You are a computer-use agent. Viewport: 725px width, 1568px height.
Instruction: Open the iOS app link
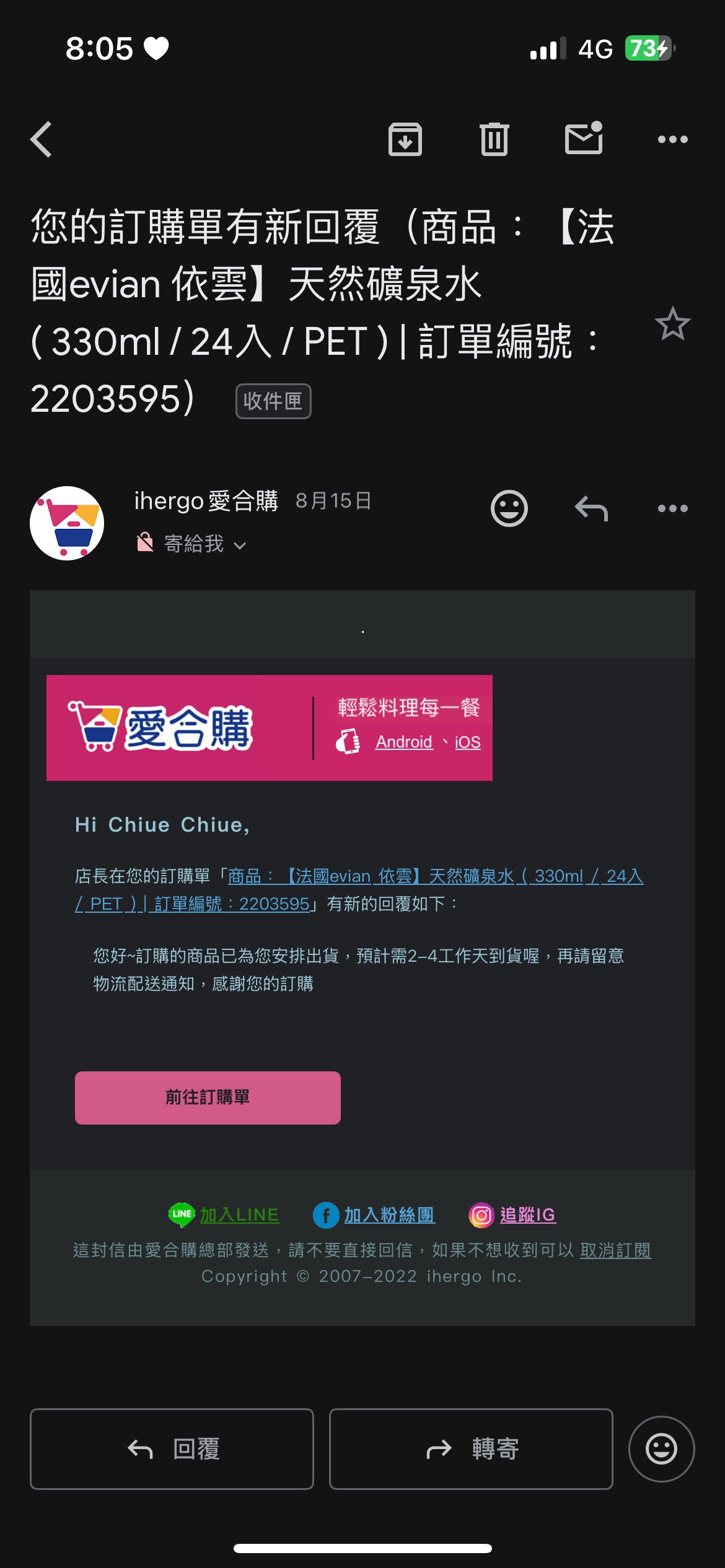pyautogui.click(x=468, y=742)
